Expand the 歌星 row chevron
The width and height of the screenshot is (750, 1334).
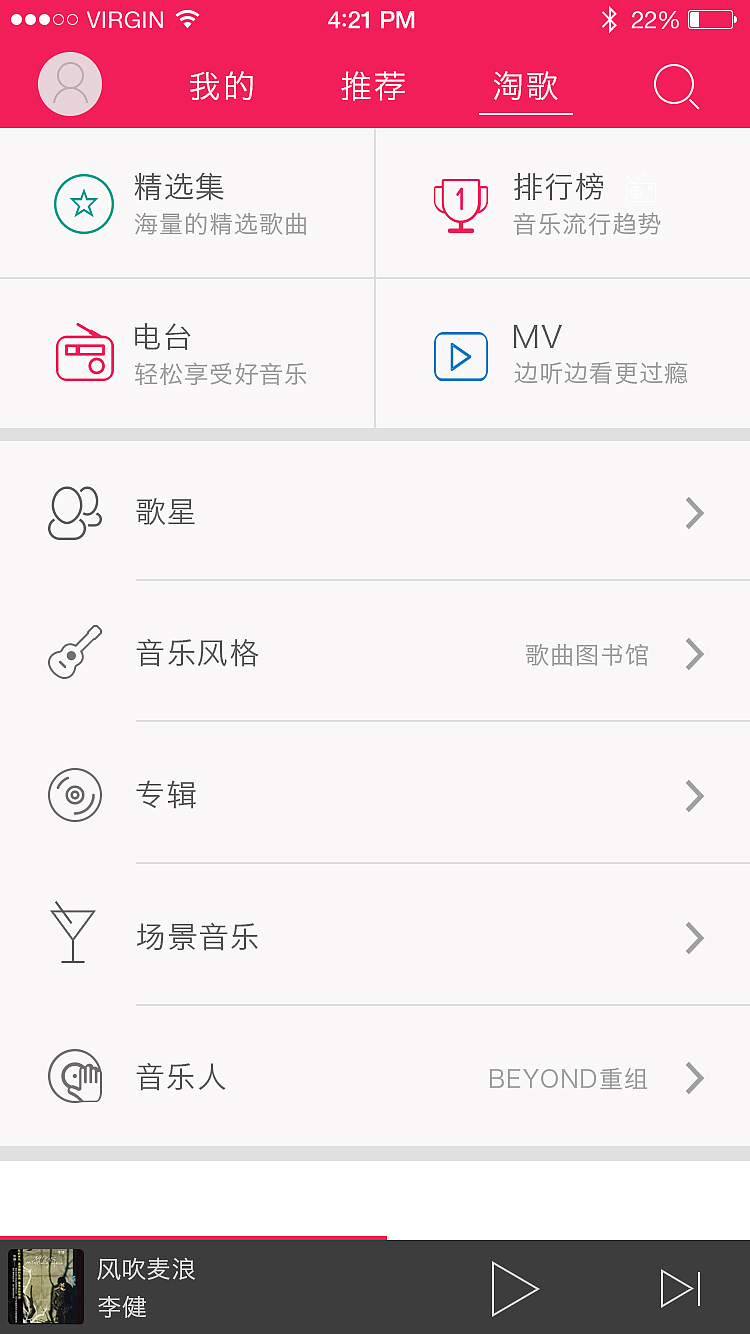694,513
